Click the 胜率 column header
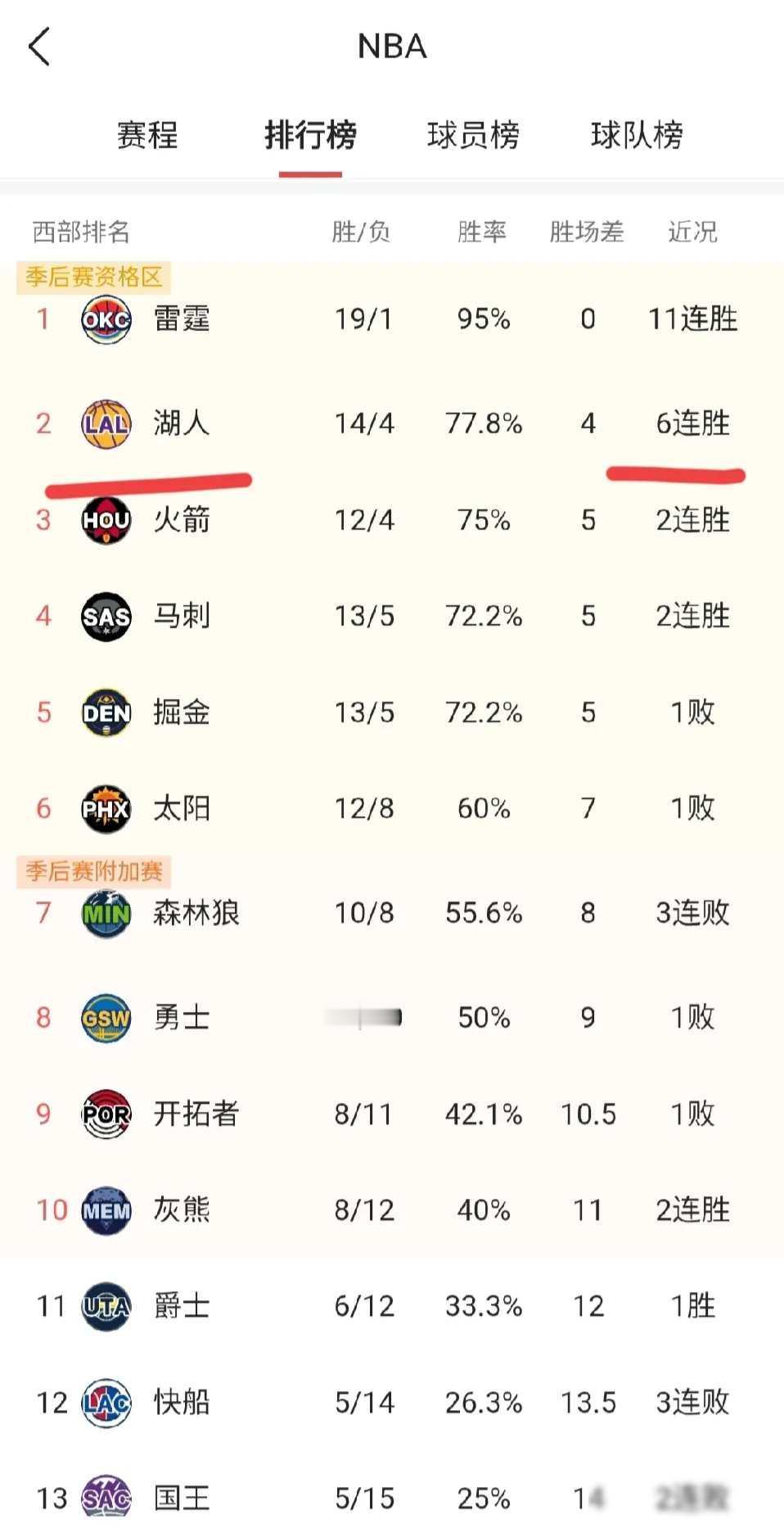 point(484,233)
